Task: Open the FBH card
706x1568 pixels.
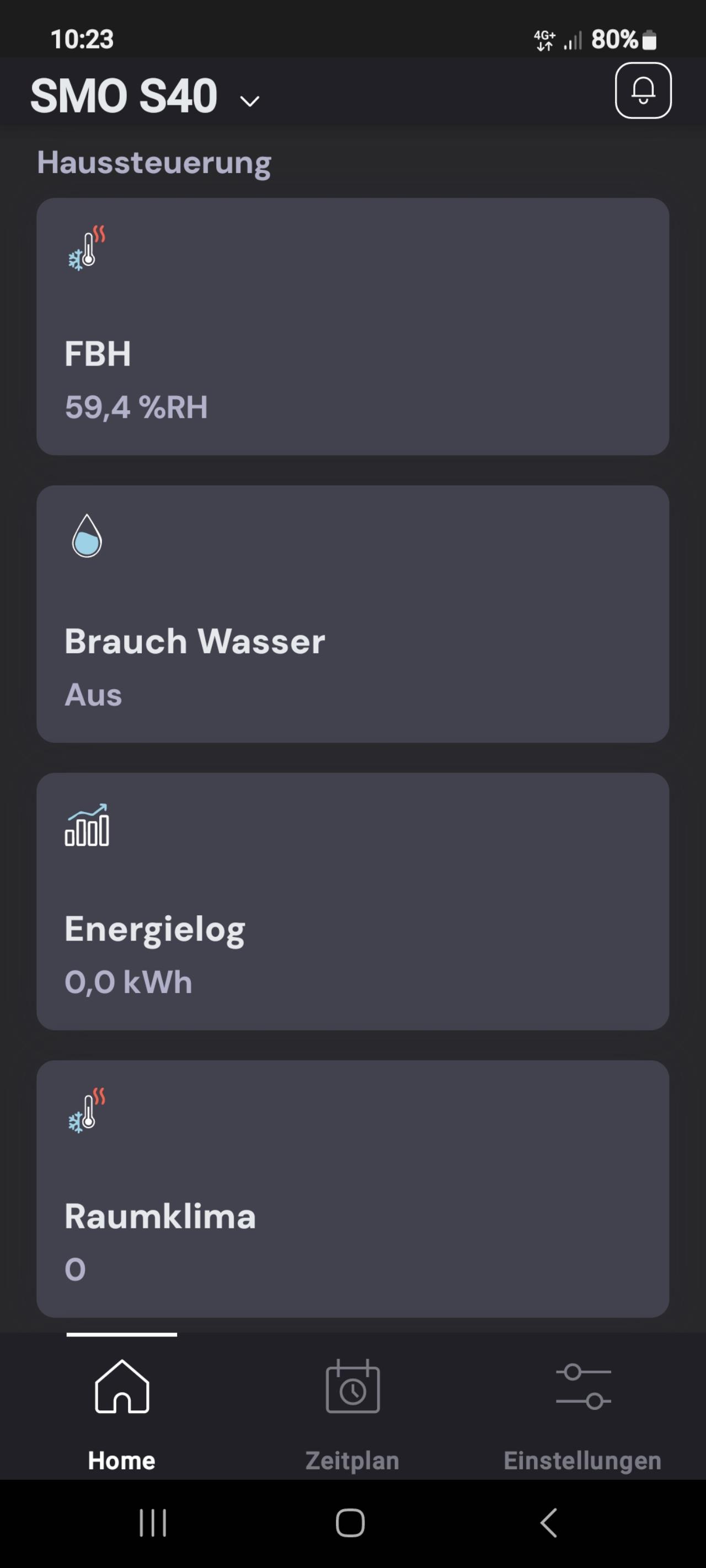Action: [352, 326]
